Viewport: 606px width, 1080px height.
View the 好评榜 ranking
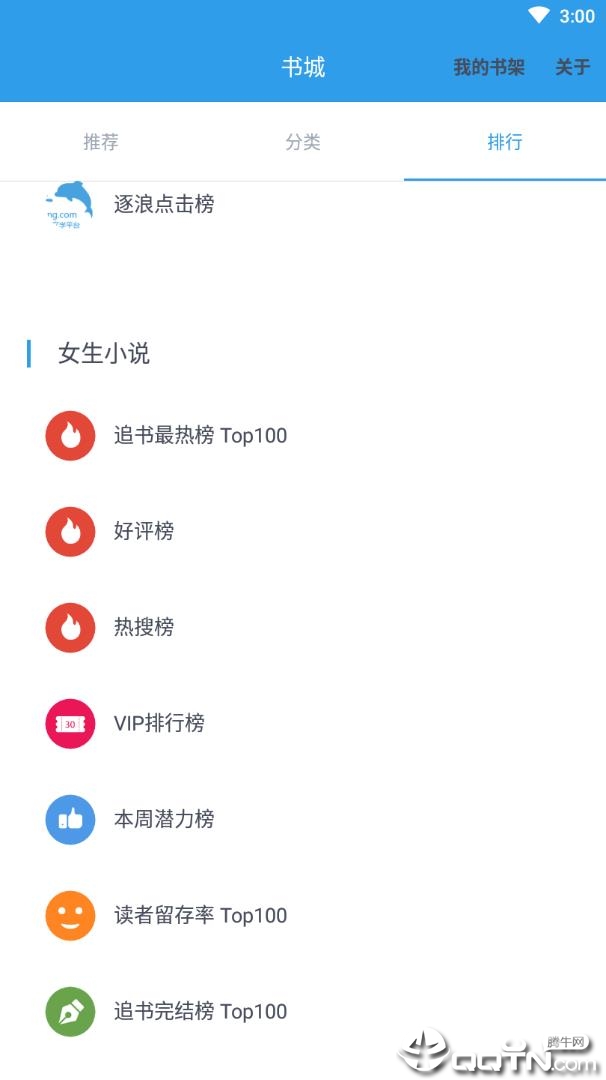[144, 531]
